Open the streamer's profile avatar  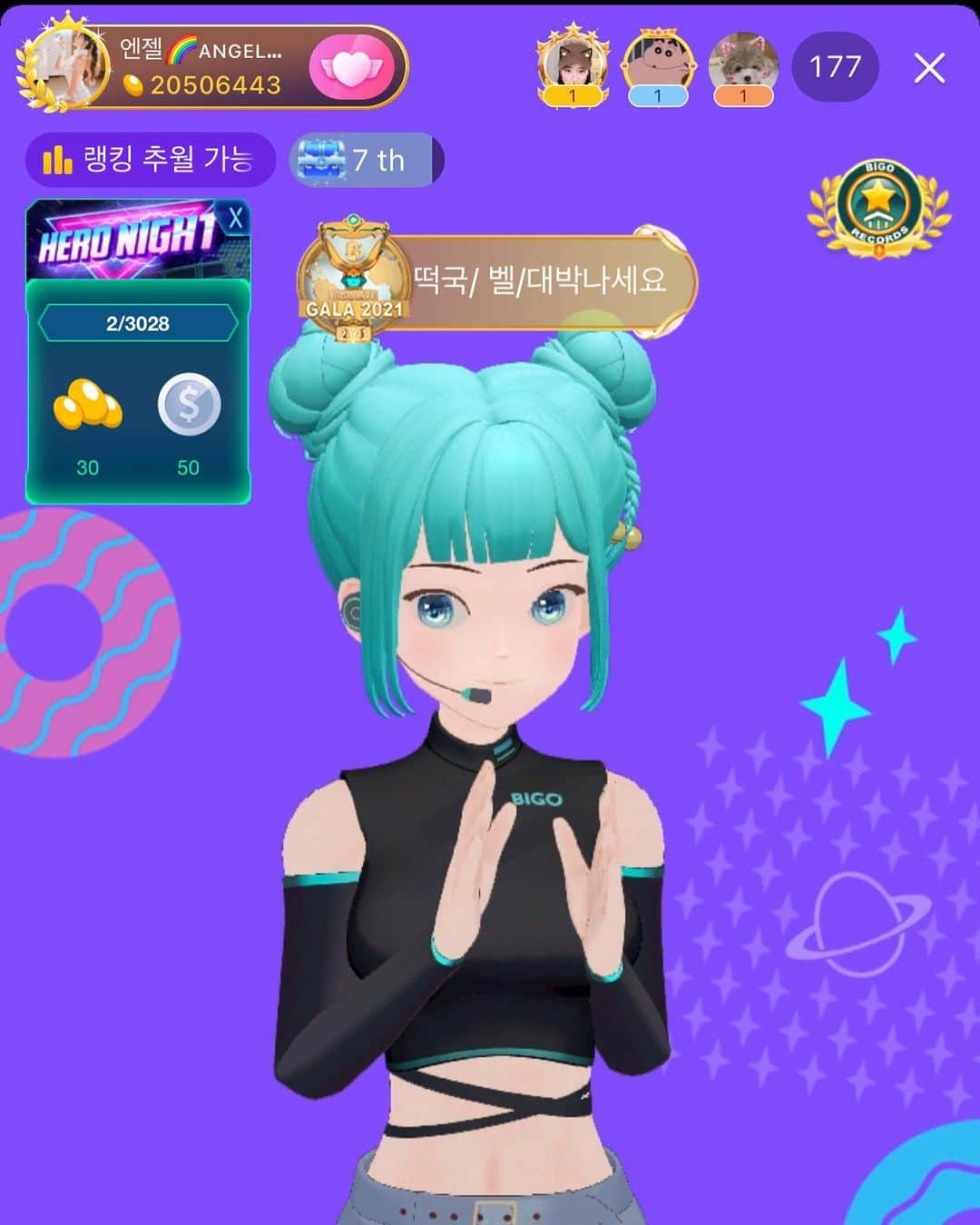click(64, 66)
